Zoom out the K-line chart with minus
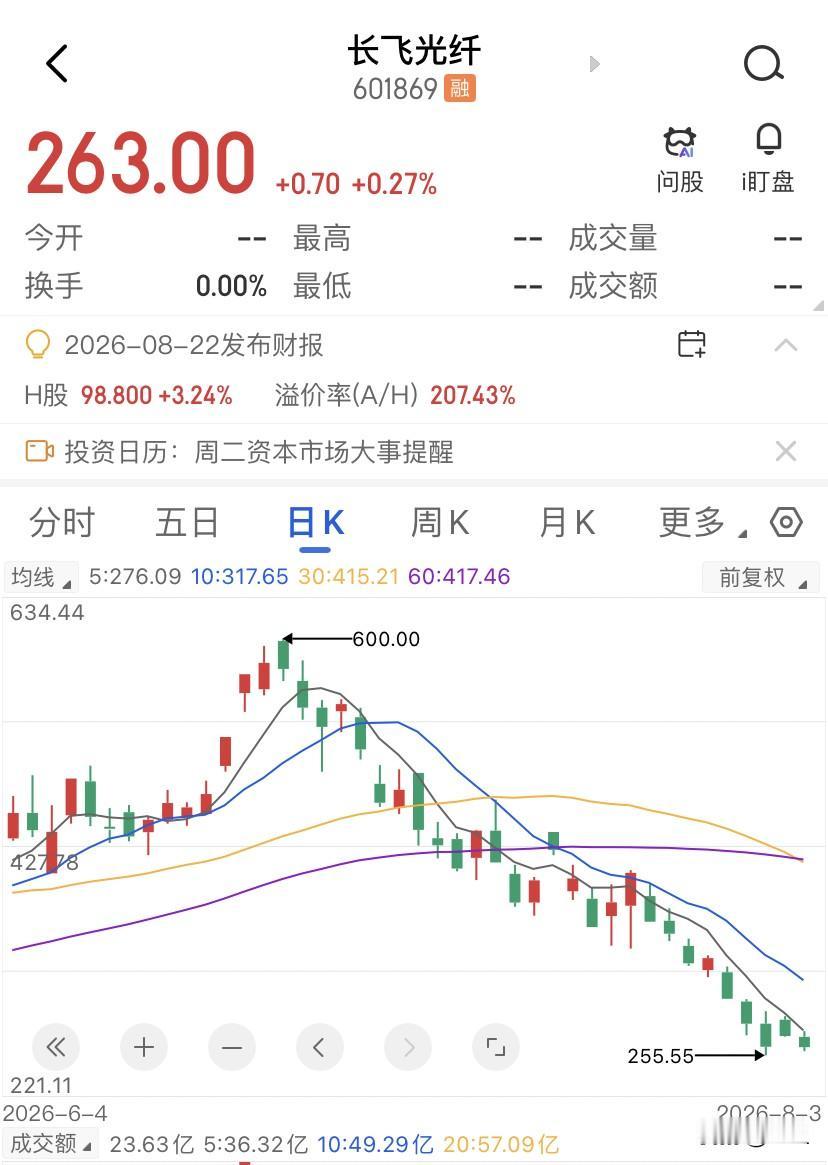This screenshot has height=1165, width=828. [232, 1047]
